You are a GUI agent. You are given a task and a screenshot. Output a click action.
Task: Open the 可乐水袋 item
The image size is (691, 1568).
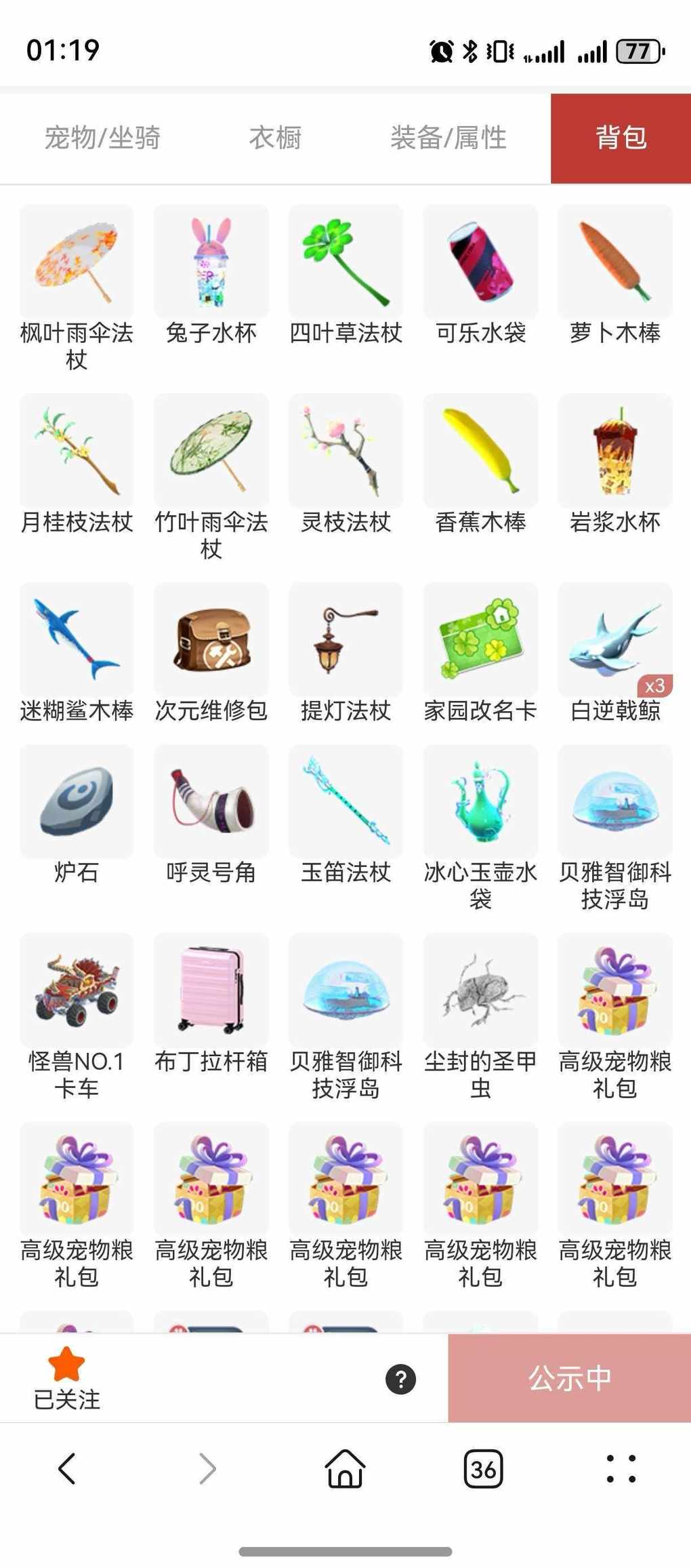[x=480, y=262]
